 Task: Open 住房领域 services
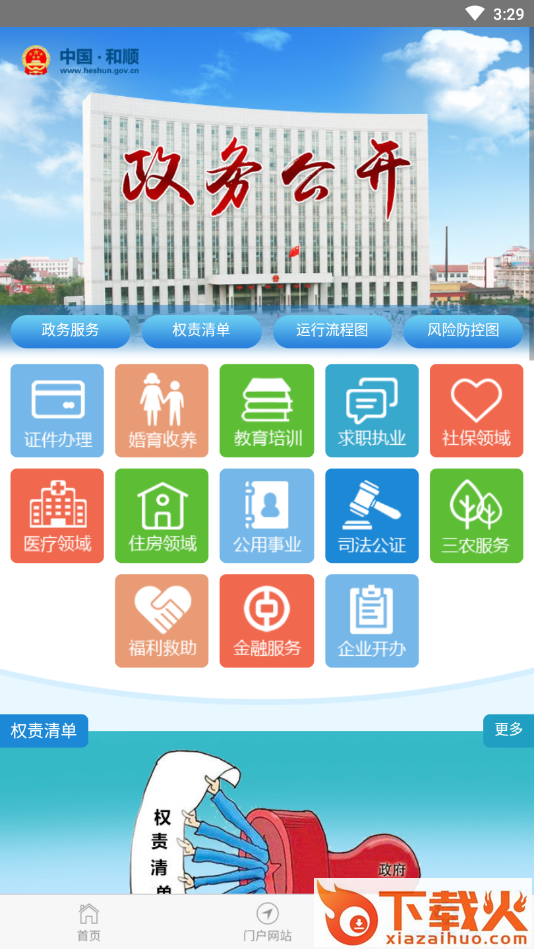tap(162, 516)
